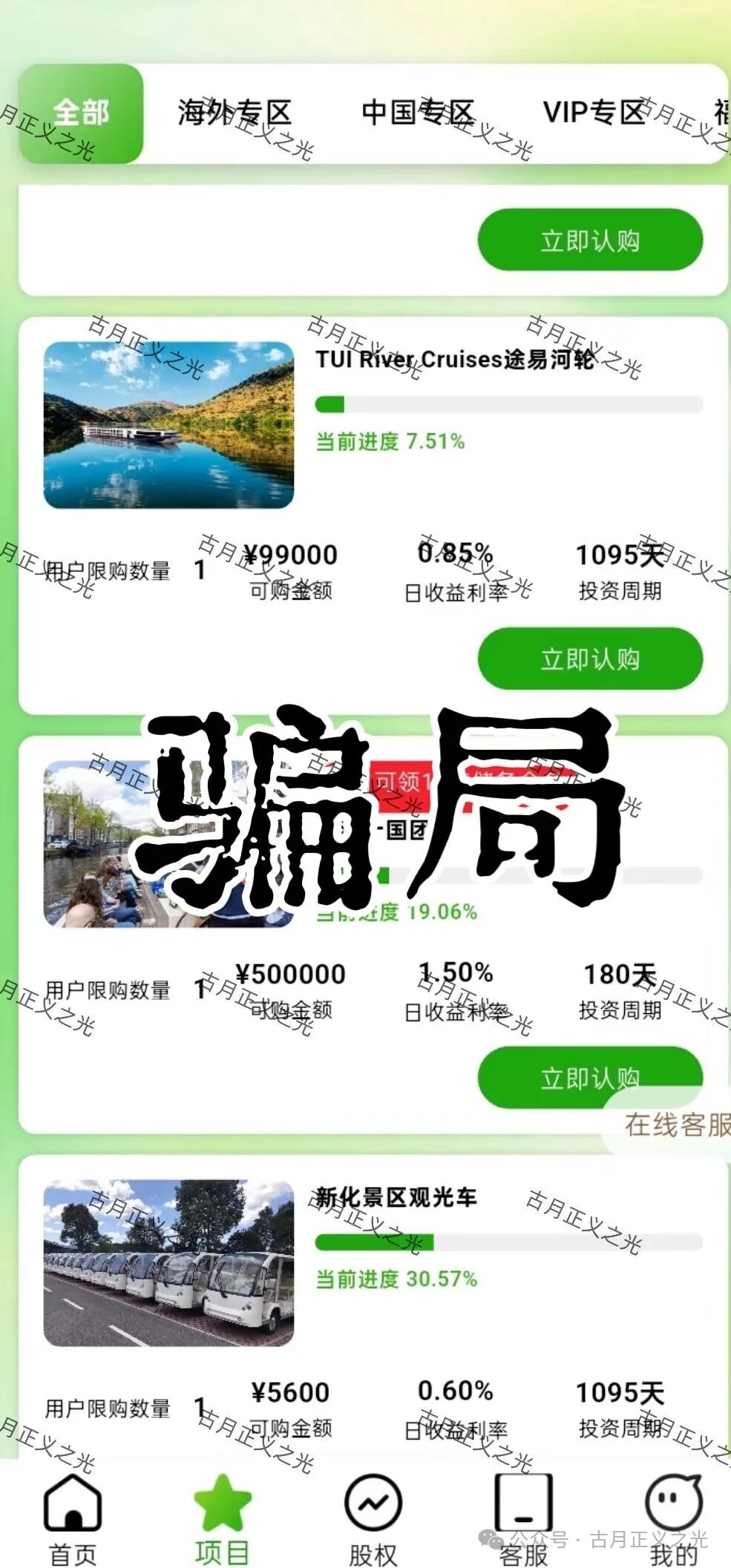Click 立即认购 under TUI River Cruises
The height and width of the screenshot is (1568, 731).
pos(590,658)
